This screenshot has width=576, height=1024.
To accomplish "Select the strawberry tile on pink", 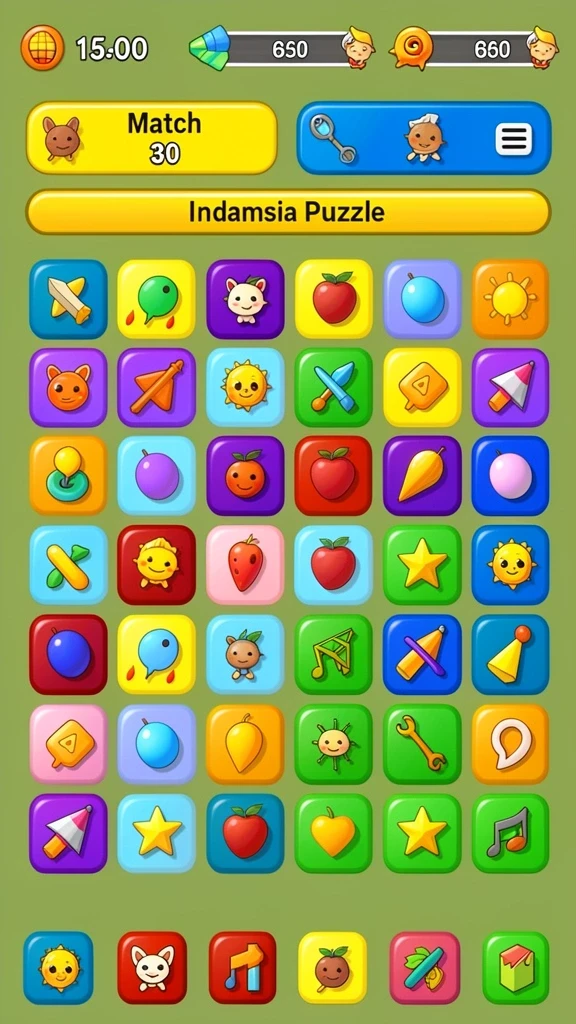I will (x=246, y=564).
